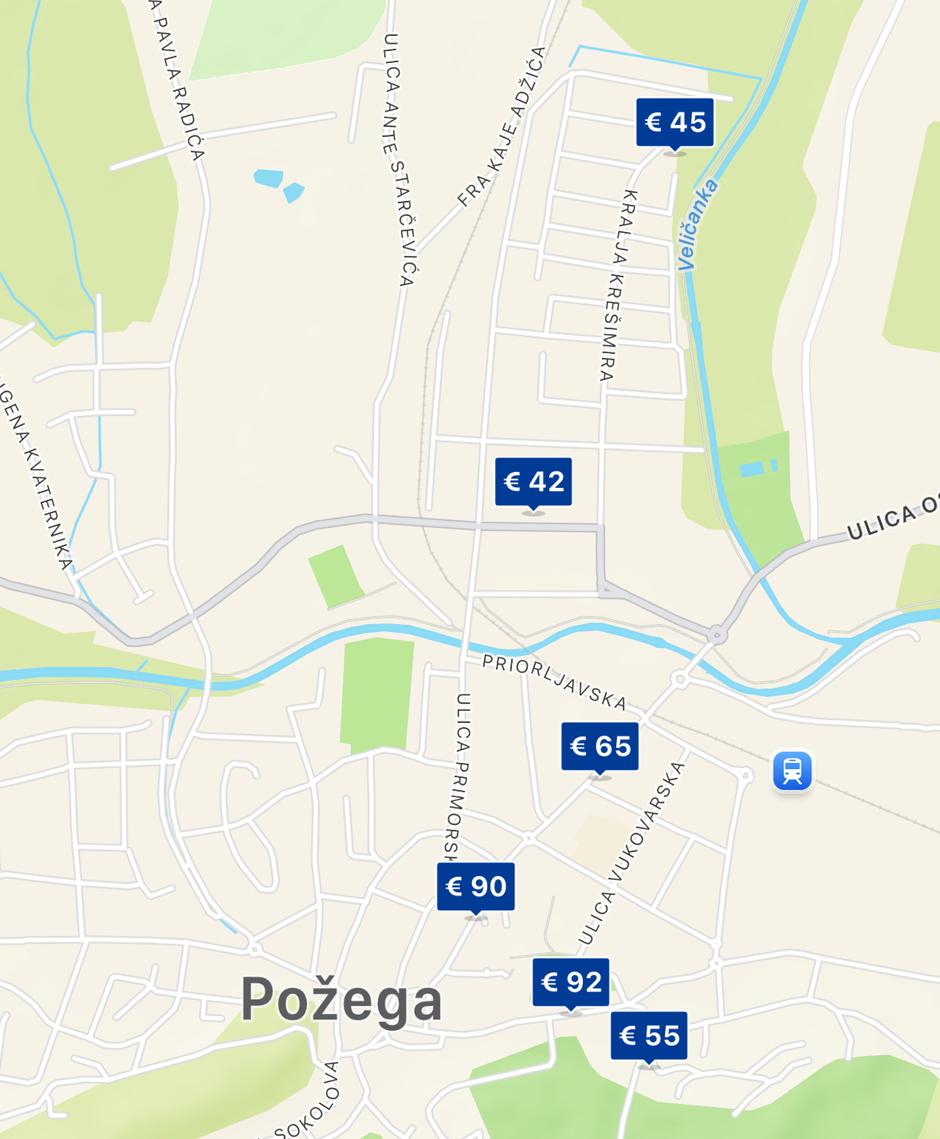
Task: Select the € 55 map pin
Action: 649,1035
